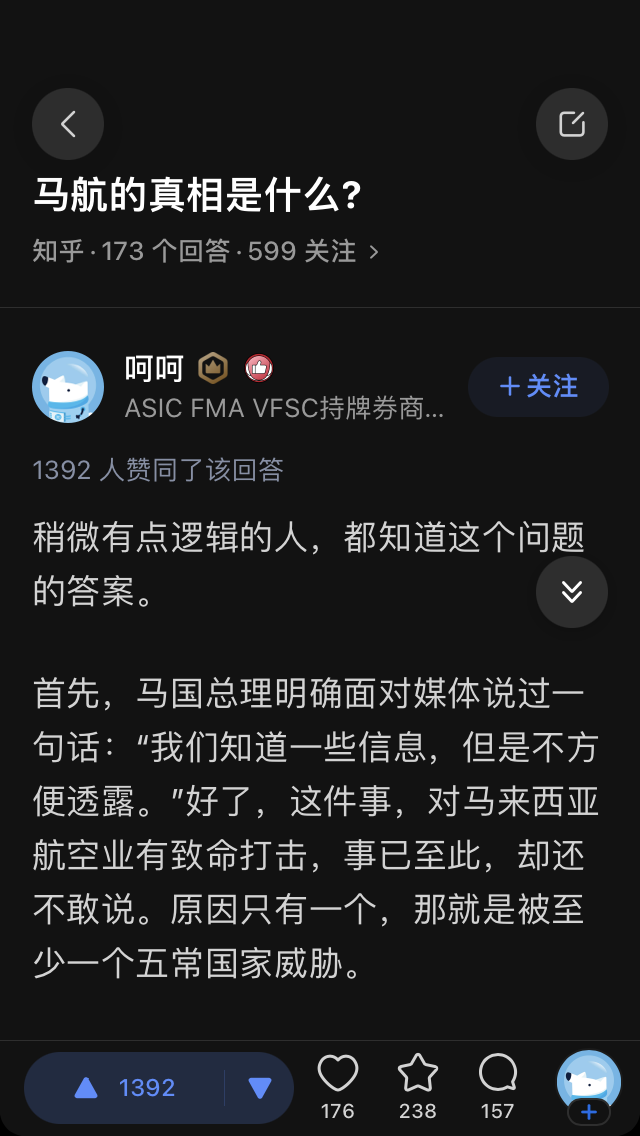Jump to the next answer with double chevron
This screenshot has height=1136, width=640.
point(572,592)
